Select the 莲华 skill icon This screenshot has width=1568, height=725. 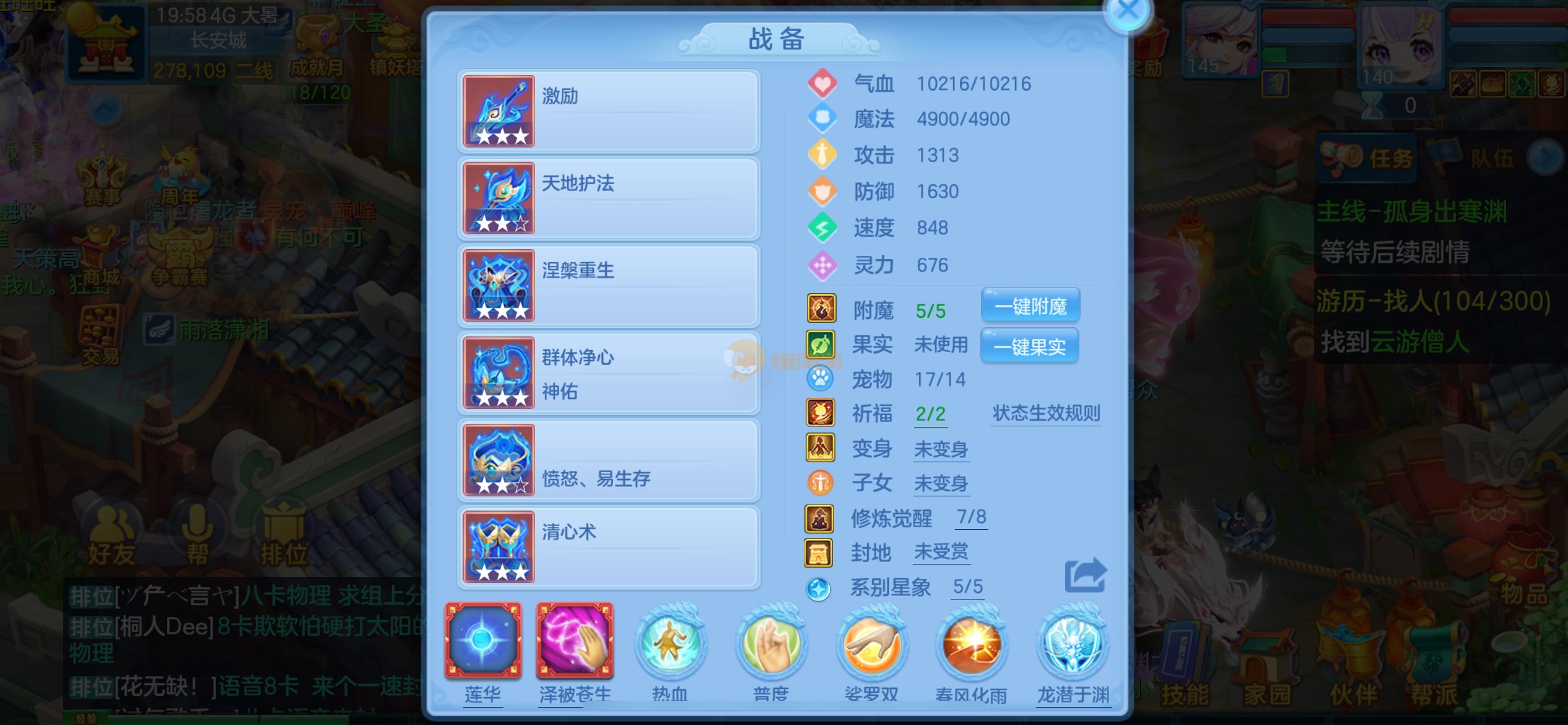pyautogui.click(x=483, y=641)
